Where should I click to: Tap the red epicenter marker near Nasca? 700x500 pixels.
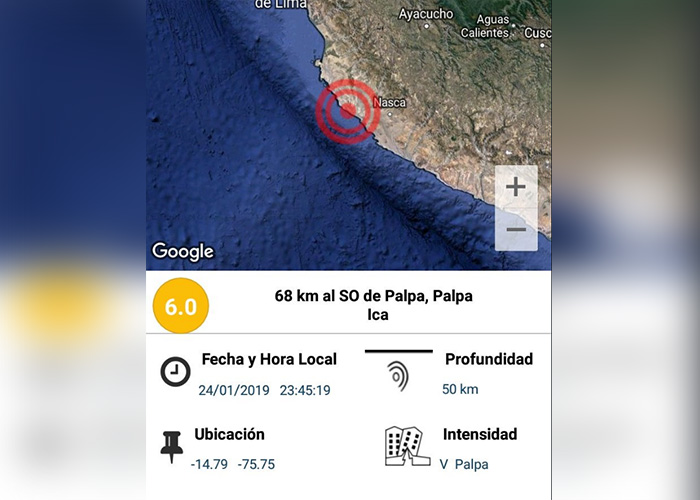345,111
